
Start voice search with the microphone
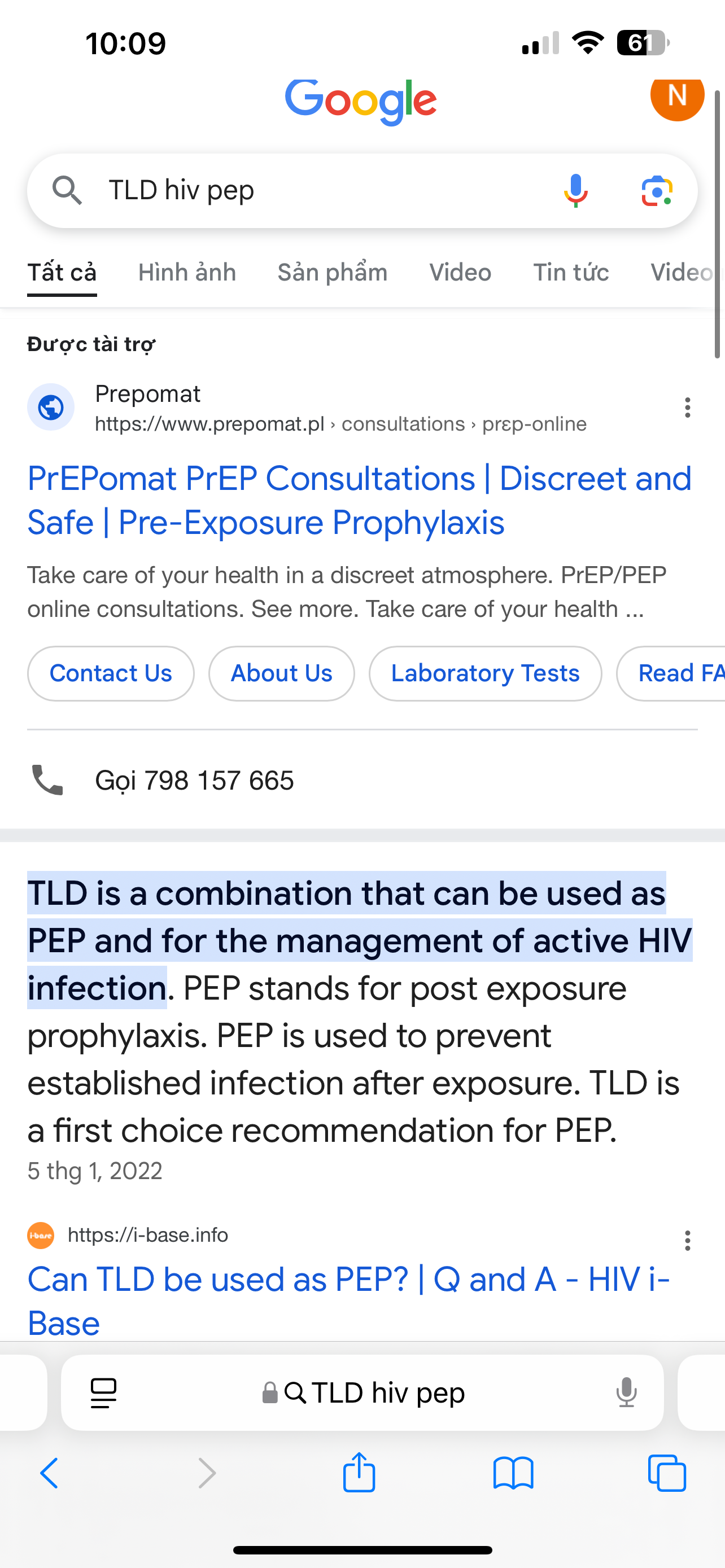click(575, 191)
